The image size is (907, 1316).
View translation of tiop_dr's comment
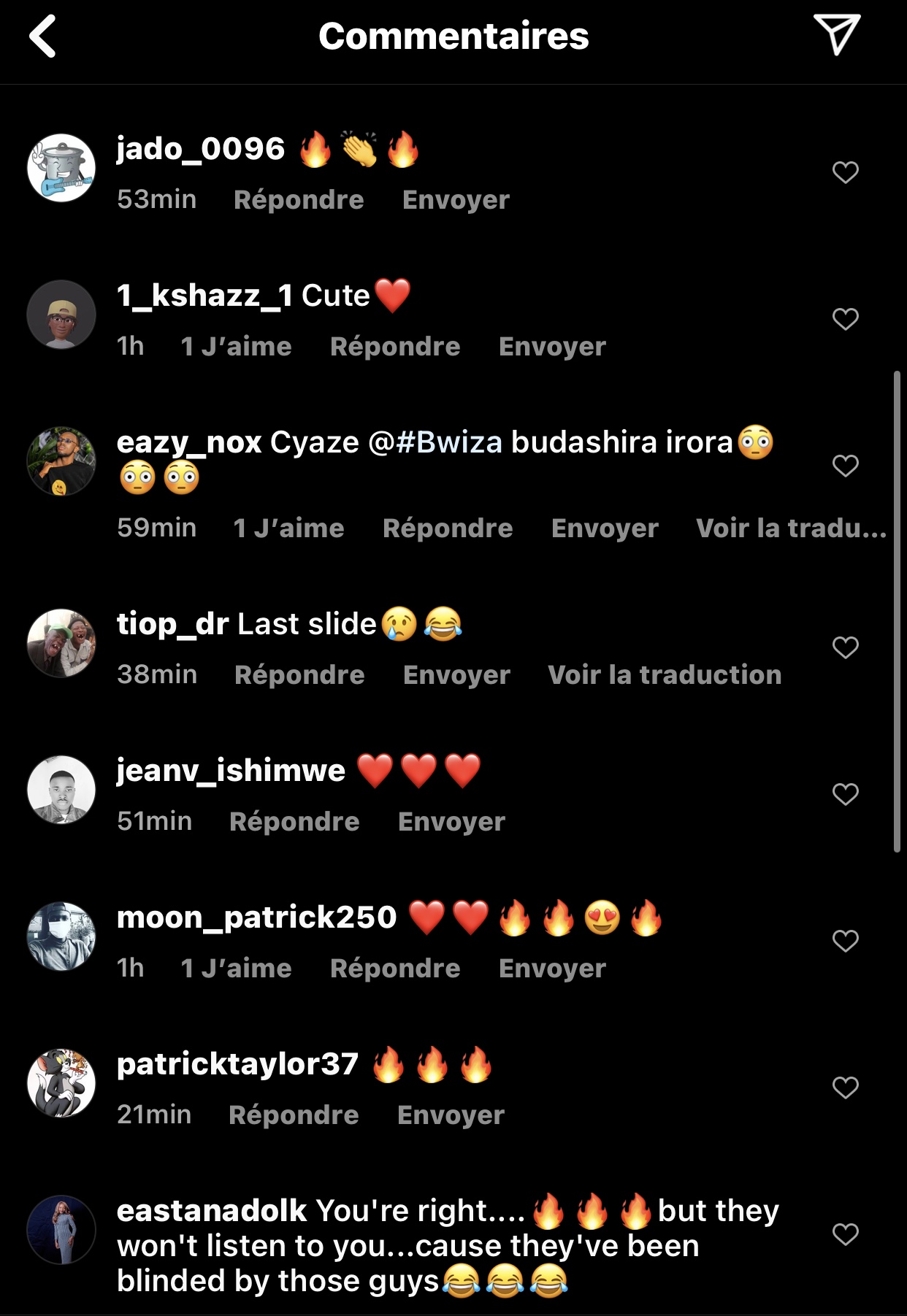[x=665, y=674]
